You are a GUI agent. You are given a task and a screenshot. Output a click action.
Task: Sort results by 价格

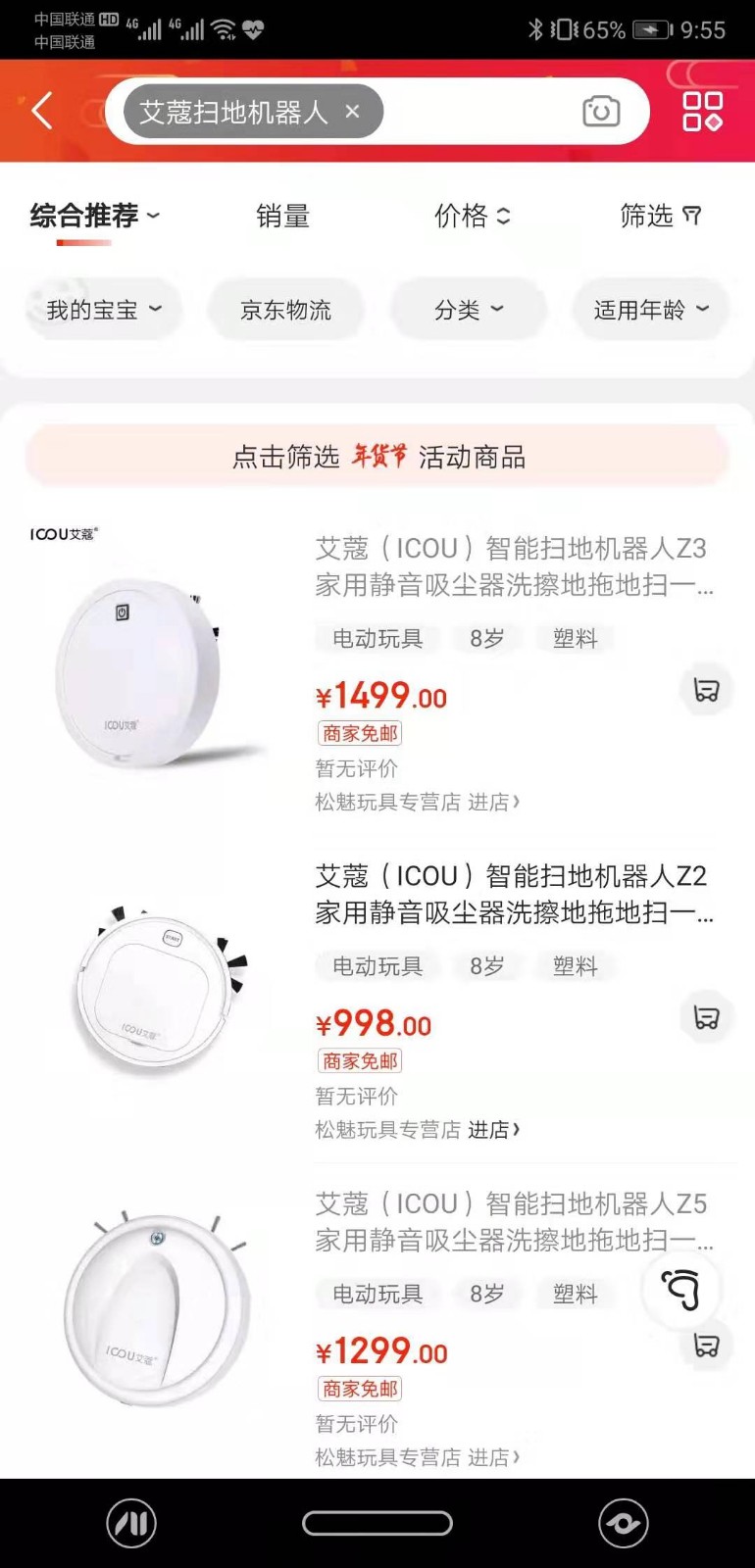(473, 216)
